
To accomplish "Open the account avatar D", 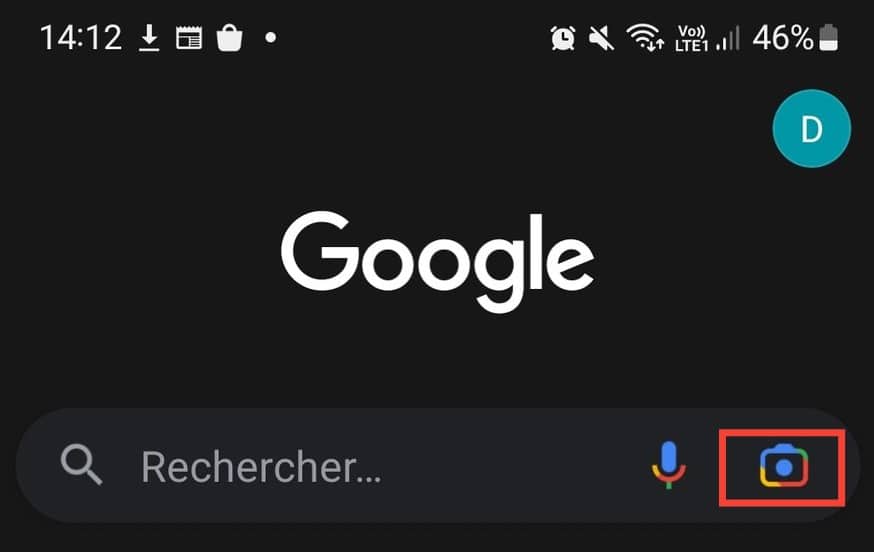I will (x=811, y=129).
